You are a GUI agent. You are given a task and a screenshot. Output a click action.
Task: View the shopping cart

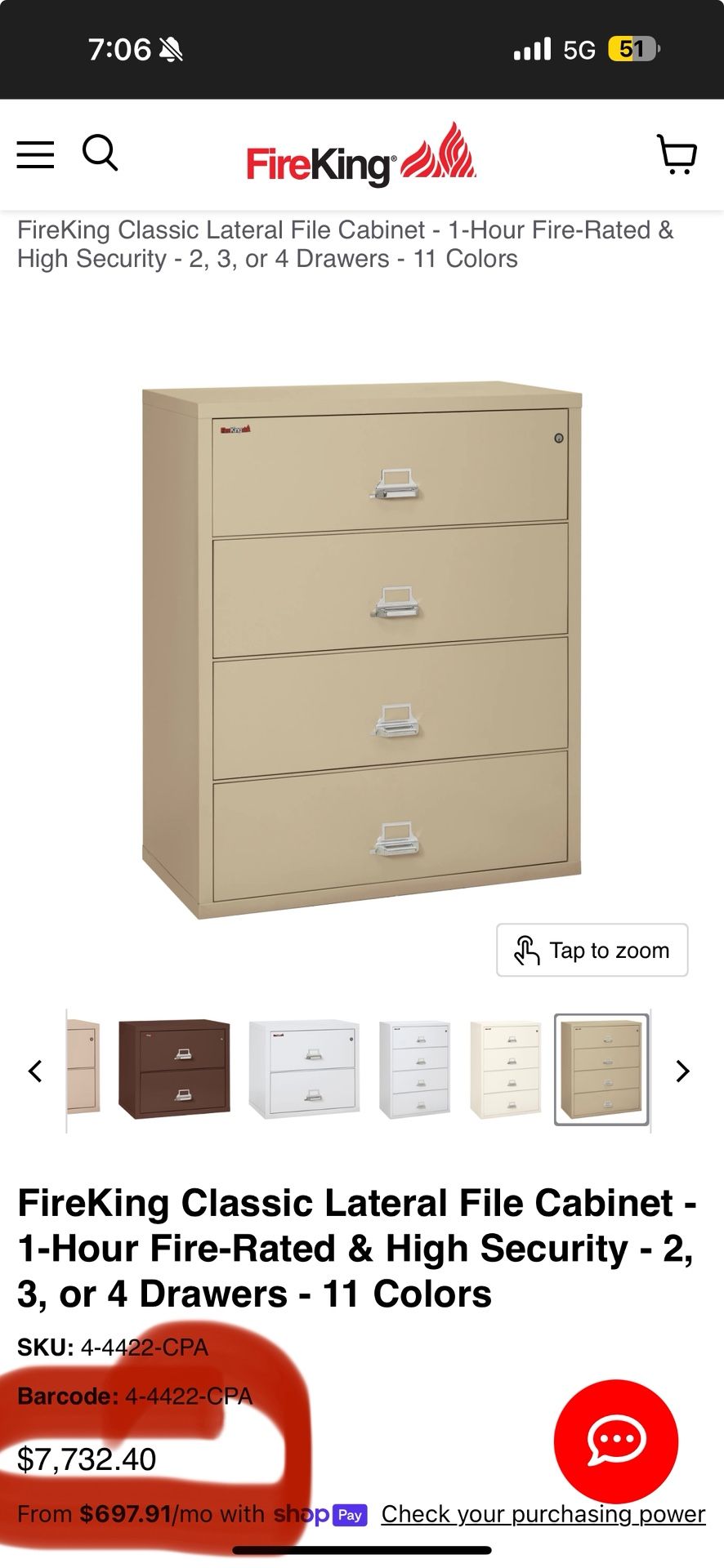[x=677, y=154]
